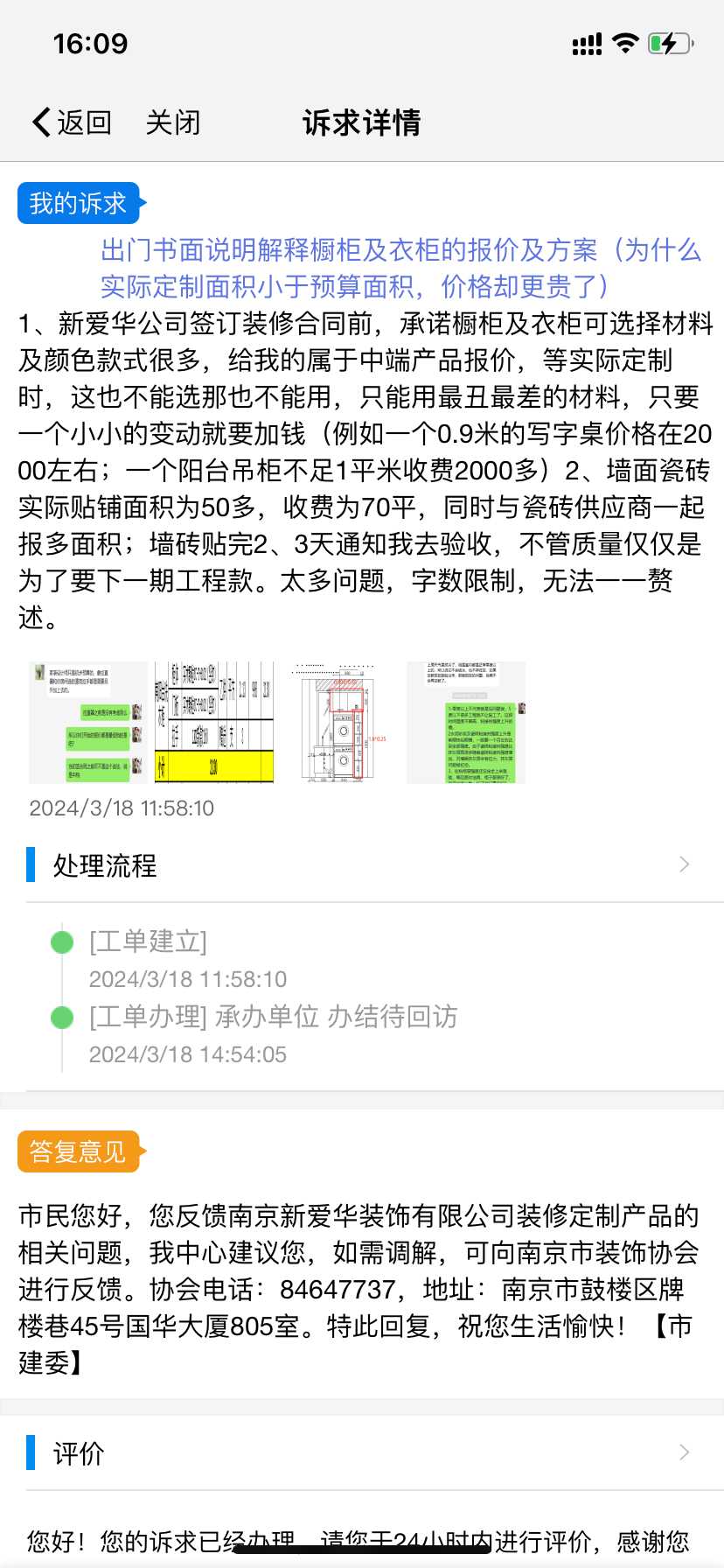
Task: Close the page via 关闭
Action: pyautogui.click(x=172, y=122)
